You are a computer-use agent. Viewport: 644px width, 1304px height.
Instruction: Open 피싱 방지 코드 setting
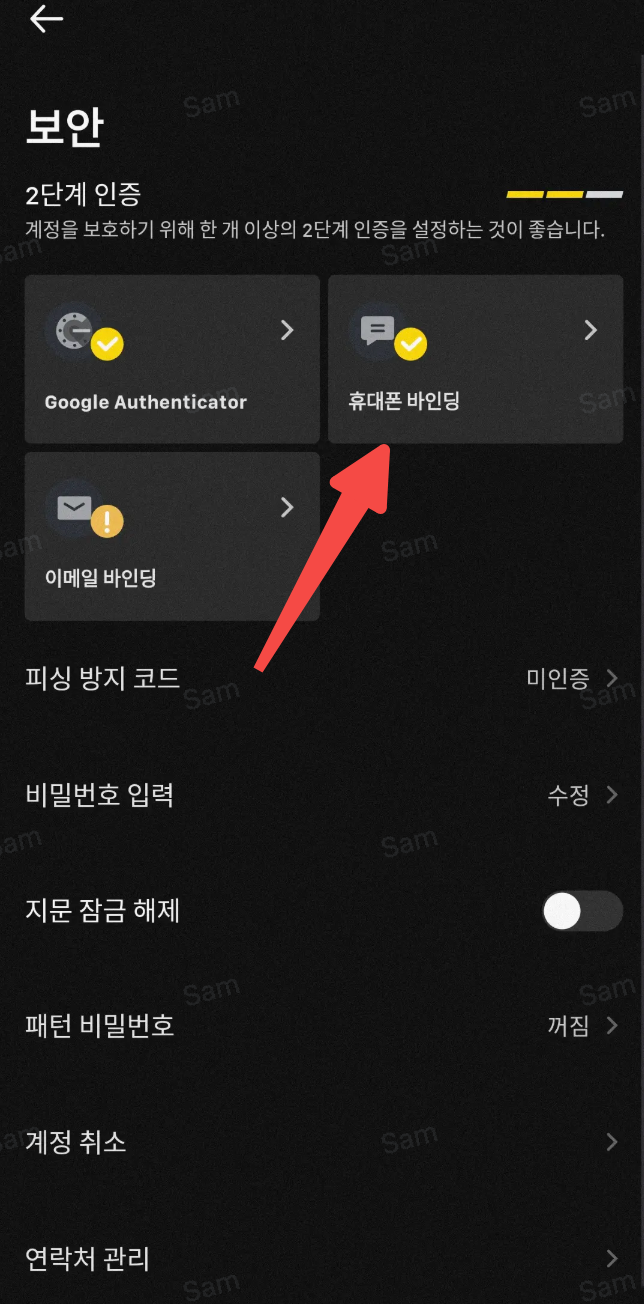322,679
